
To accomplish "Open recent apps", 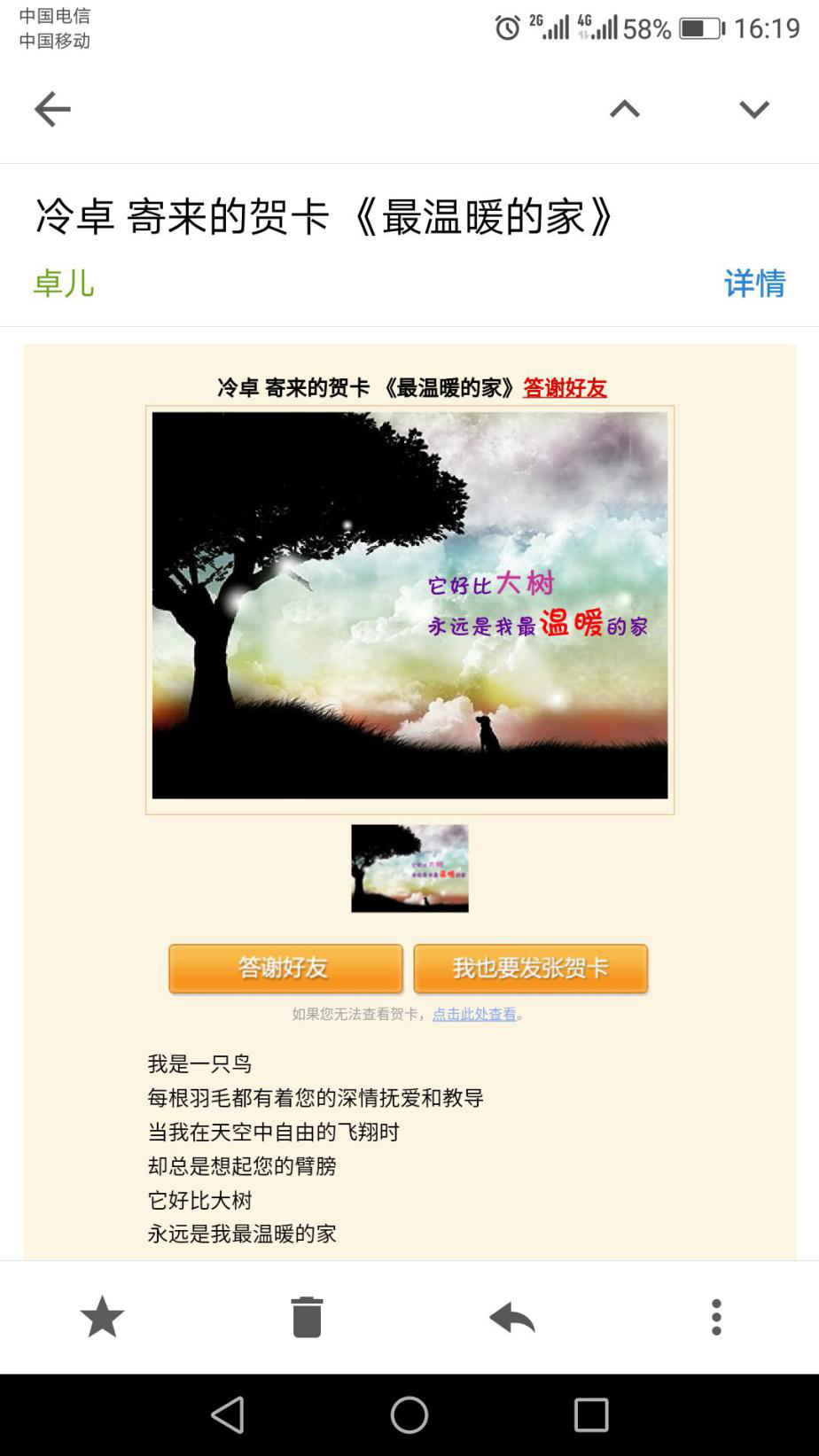I will point(590,1415).
